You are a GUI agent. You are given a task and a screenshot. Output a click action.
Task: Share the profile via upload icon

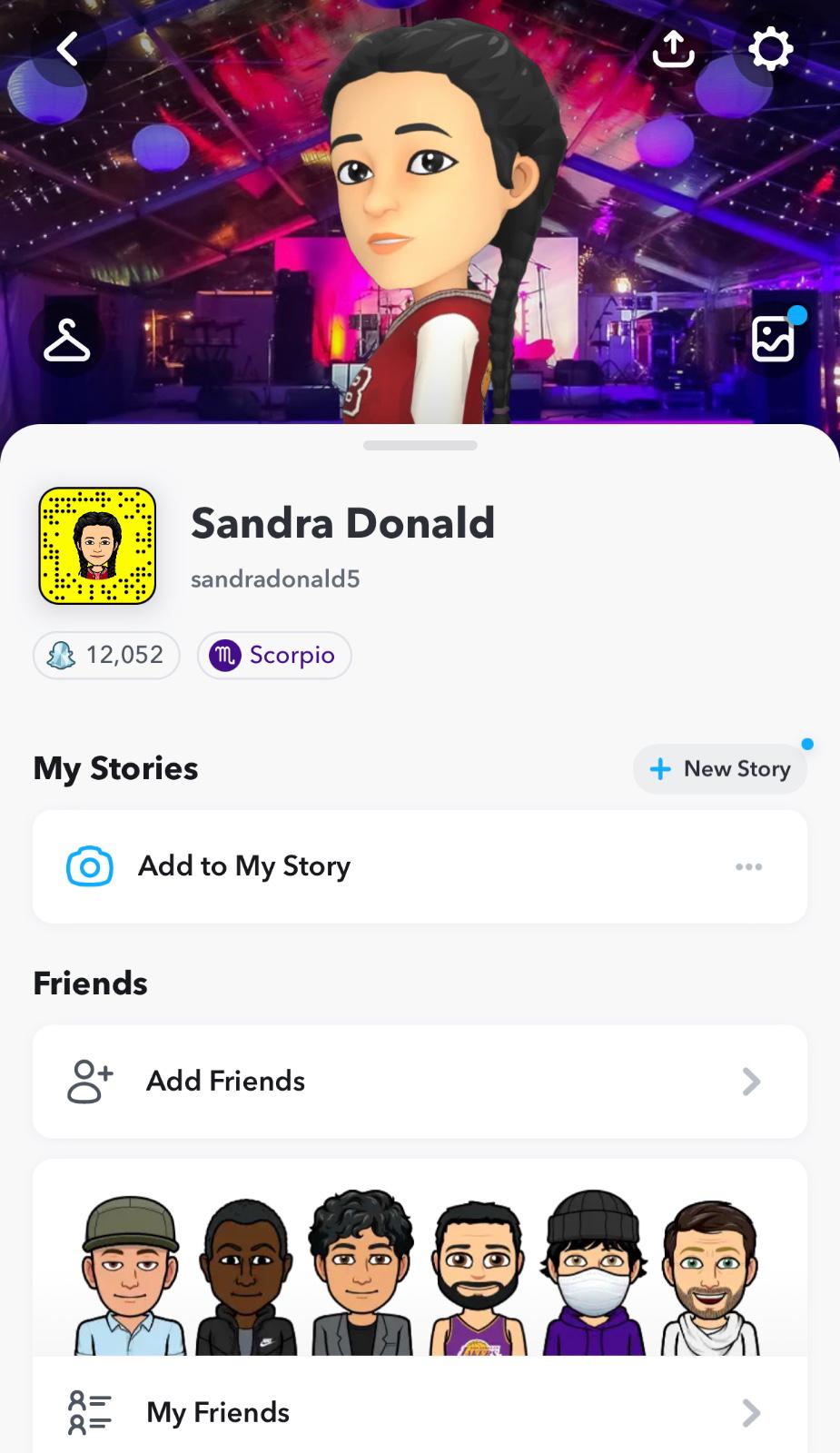click(673, 49)
